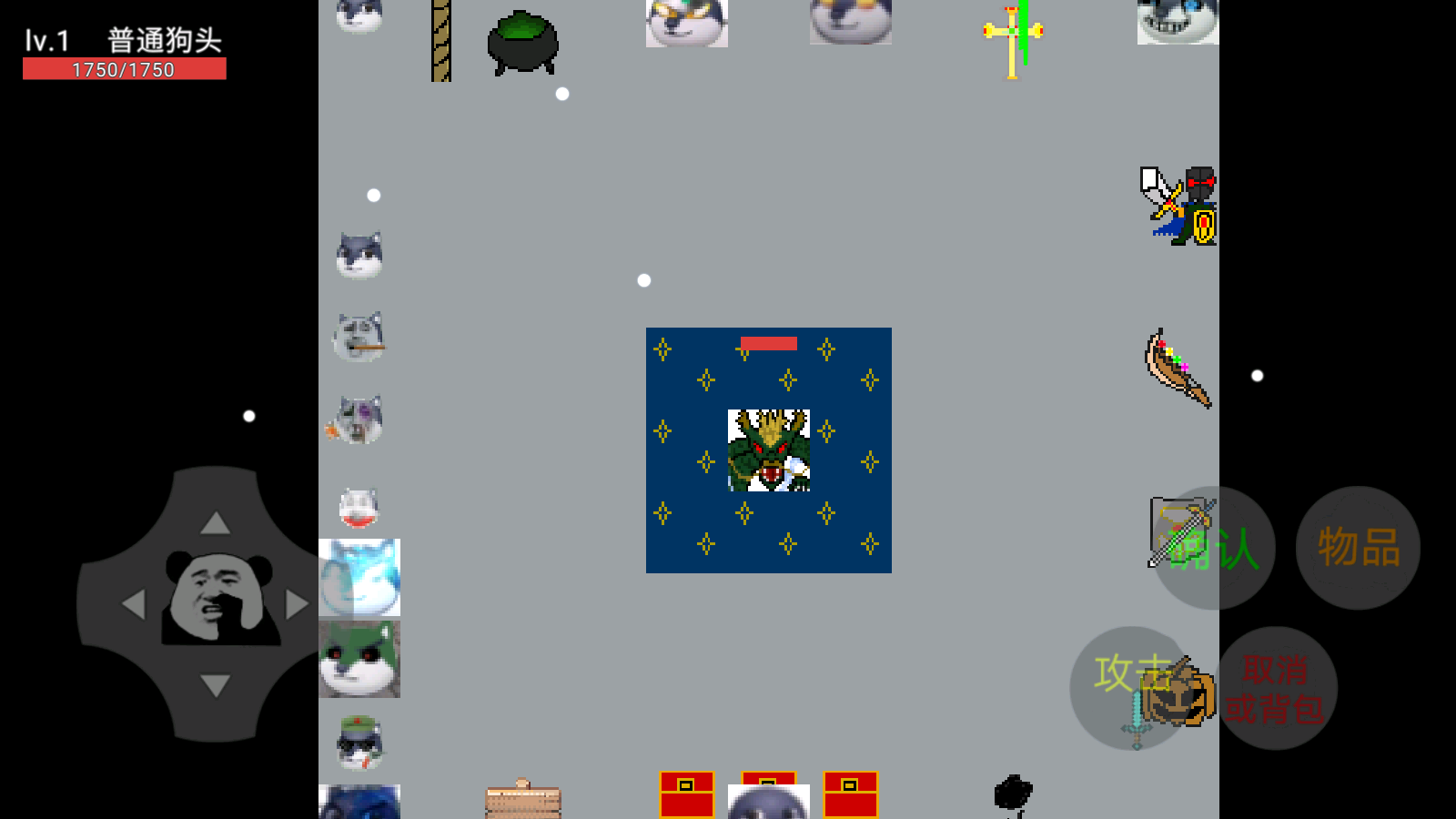Tap the 攻击 attack button
The width and height of the screenshot is (1456, 819).
(1131, 687)
